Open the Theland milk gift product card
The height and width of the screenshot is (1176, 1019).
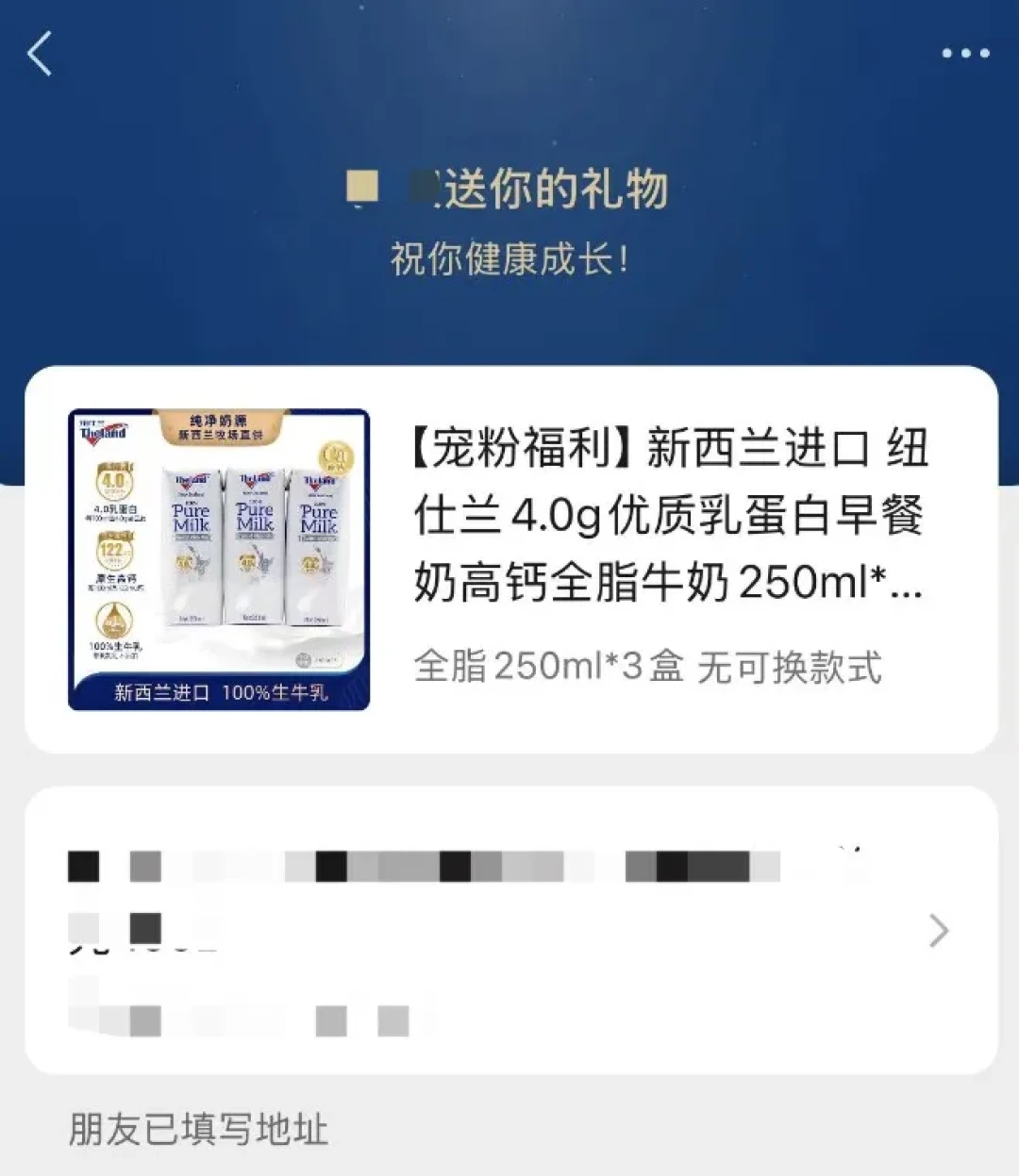(x=510, y=559)
